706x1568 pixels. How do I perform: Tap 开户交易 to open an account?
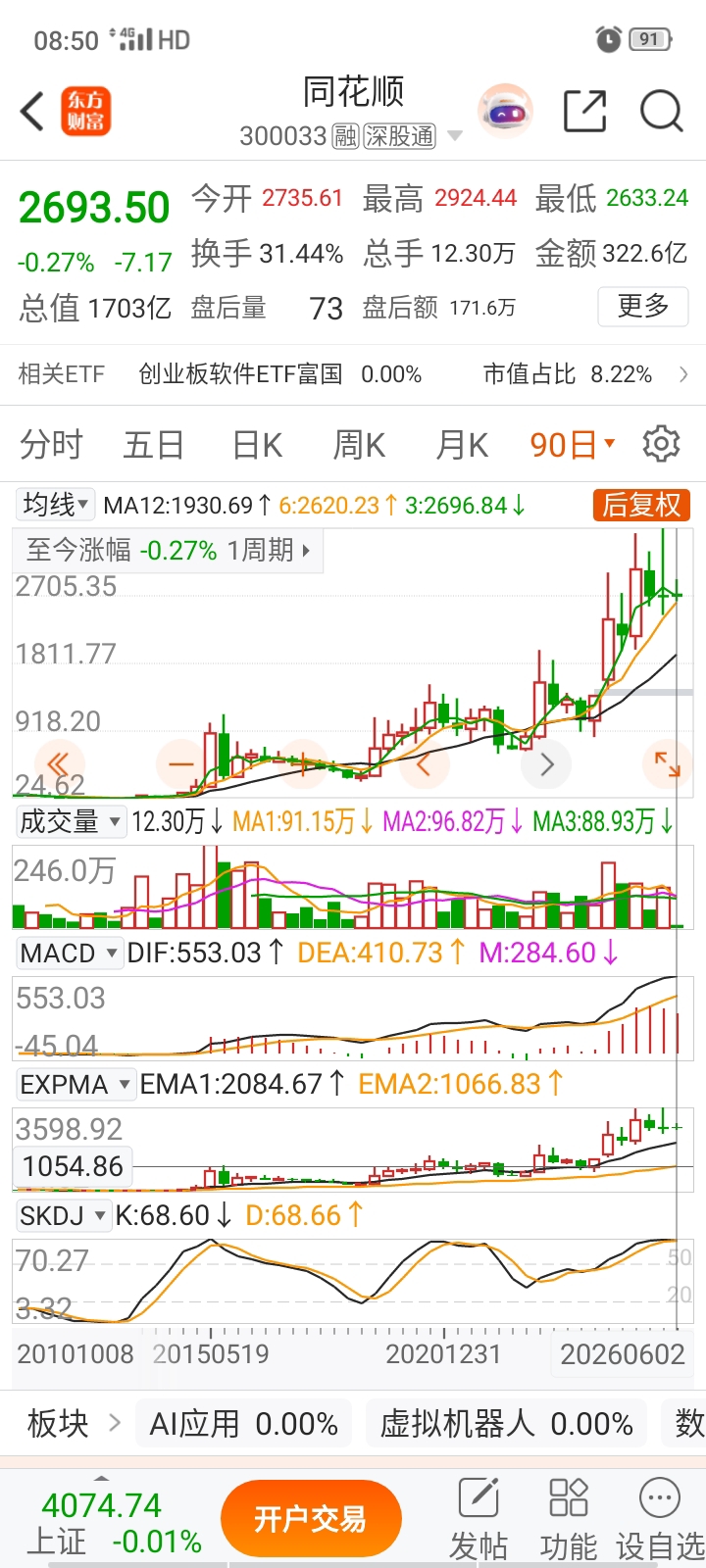pos(311,1519)
